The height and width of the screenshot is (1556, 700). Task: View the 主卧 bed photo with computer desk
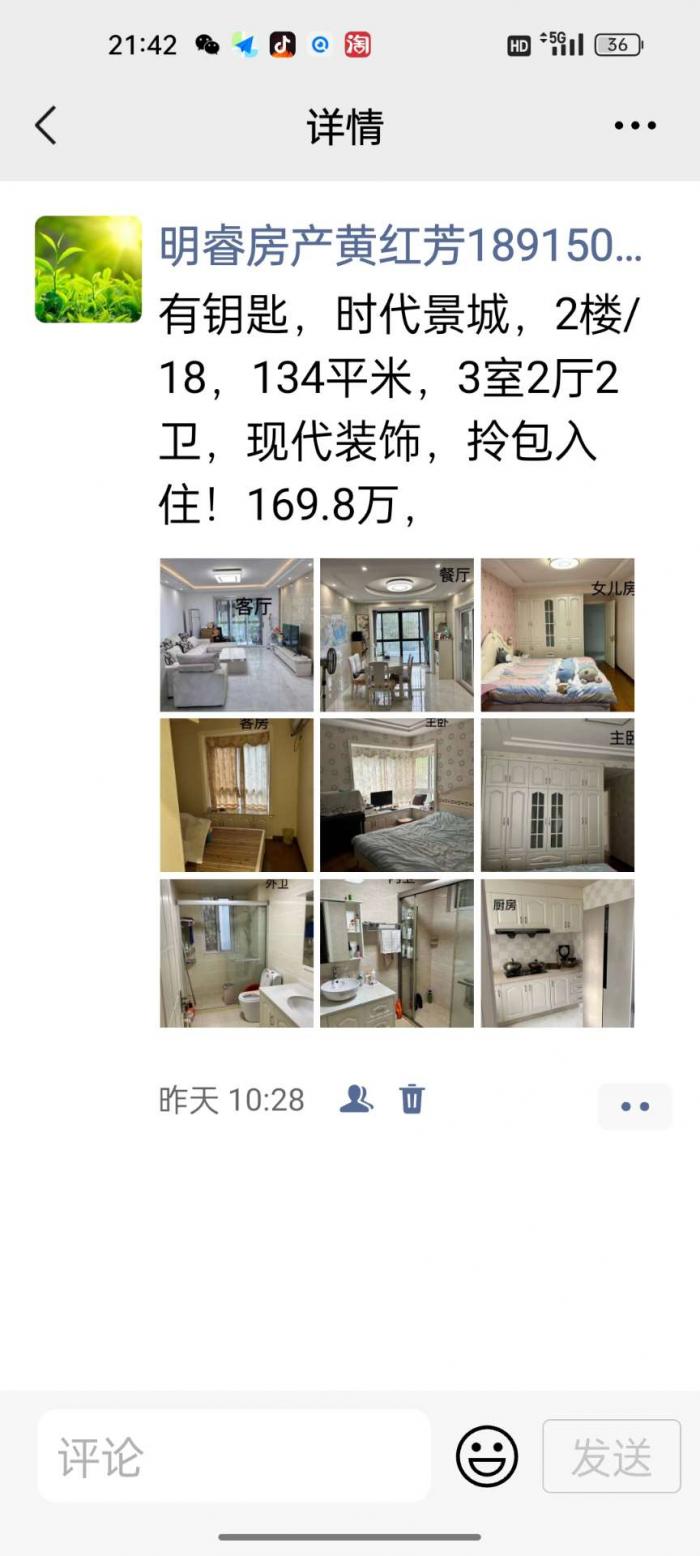point(397,794)
